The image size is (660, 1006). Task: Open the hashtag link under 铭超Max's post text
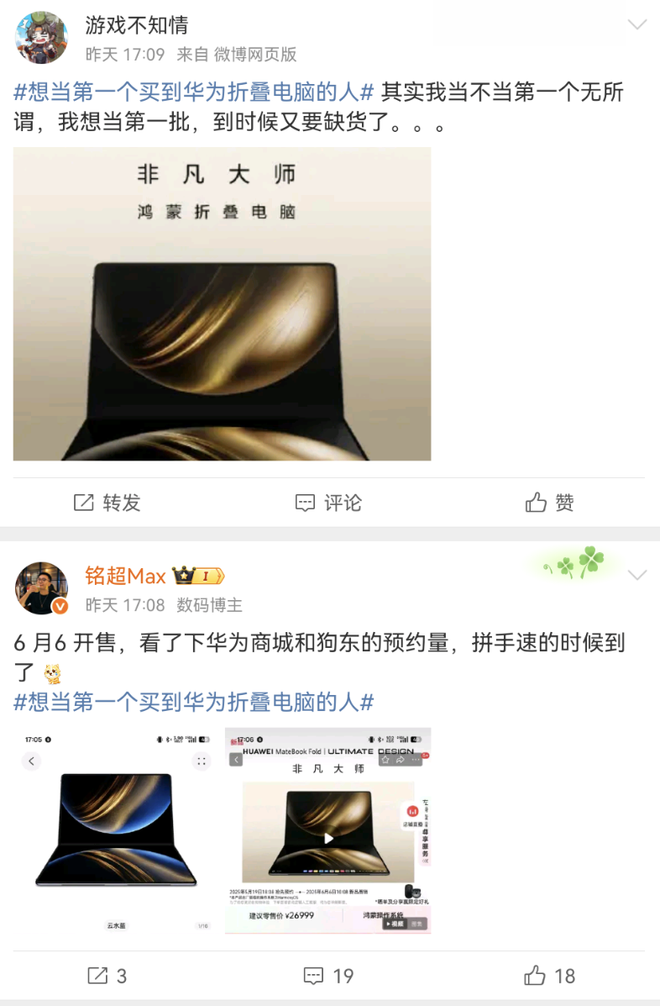(194, 701)
